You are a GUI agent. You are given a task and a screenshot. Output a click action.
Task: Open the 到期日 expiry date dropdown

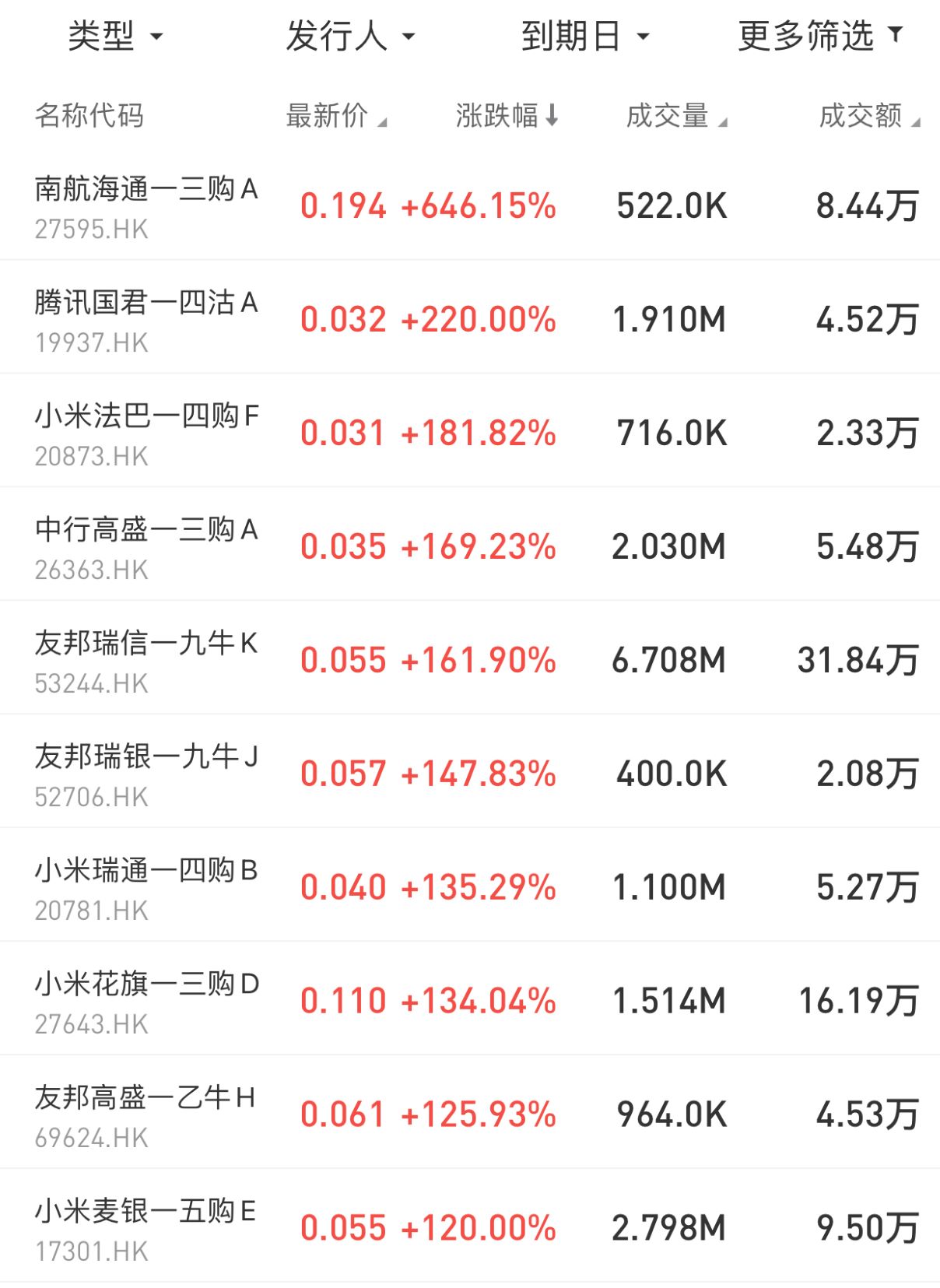click(x=584, y=36)
